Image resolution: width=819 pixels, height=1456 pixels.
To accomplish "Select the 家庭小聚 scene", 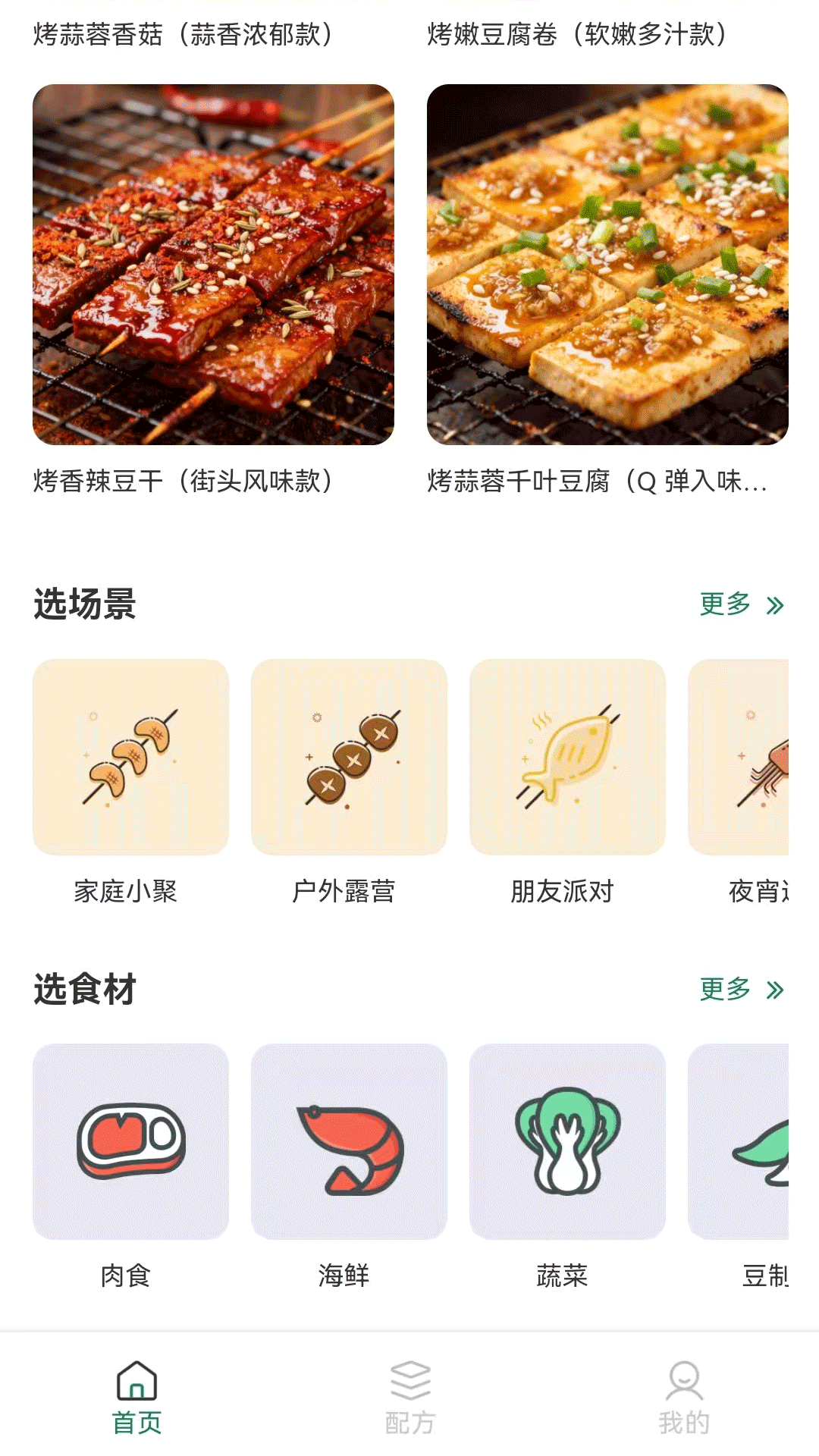I will pos(130,758).
